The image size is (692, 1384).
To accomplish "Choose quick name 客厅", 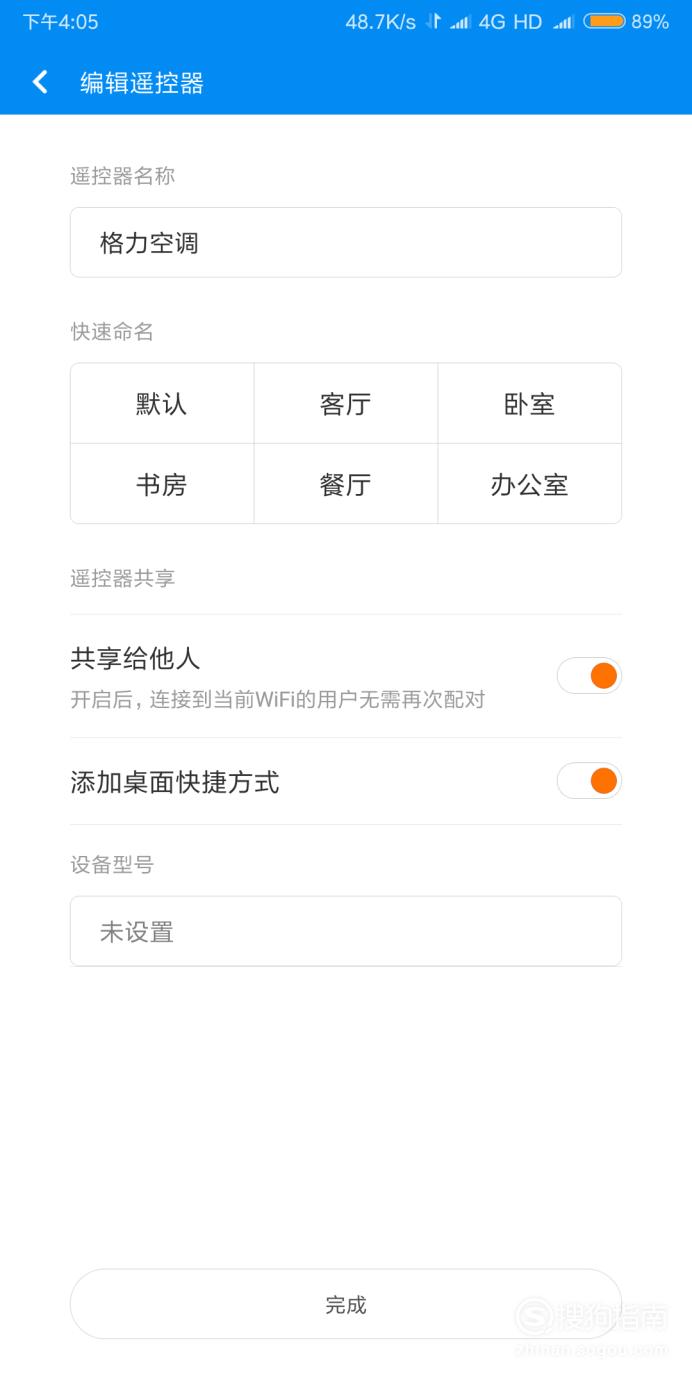I will click(346, 403).
